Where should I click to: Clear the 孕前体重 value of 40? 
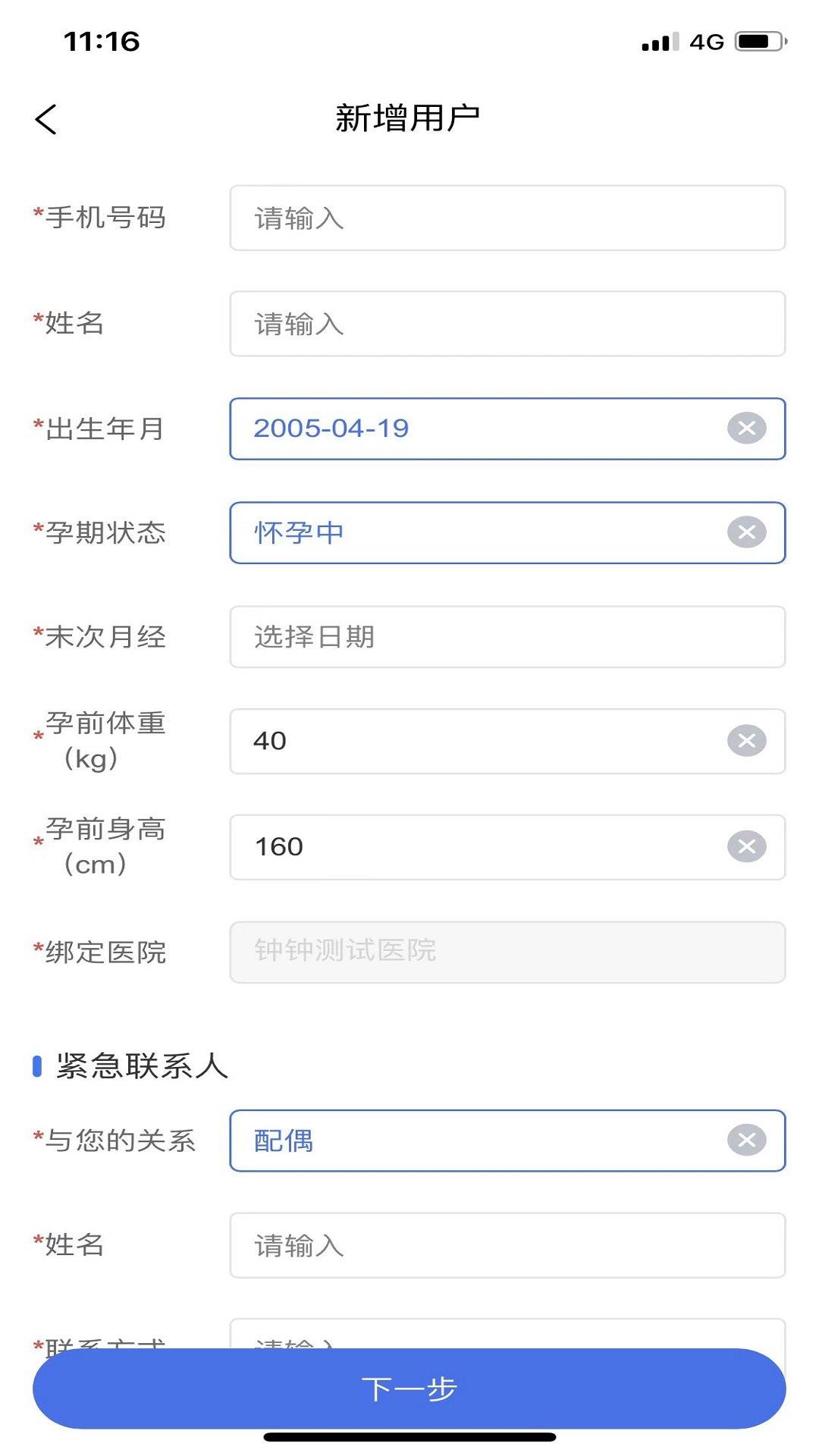tap(745, 742)
